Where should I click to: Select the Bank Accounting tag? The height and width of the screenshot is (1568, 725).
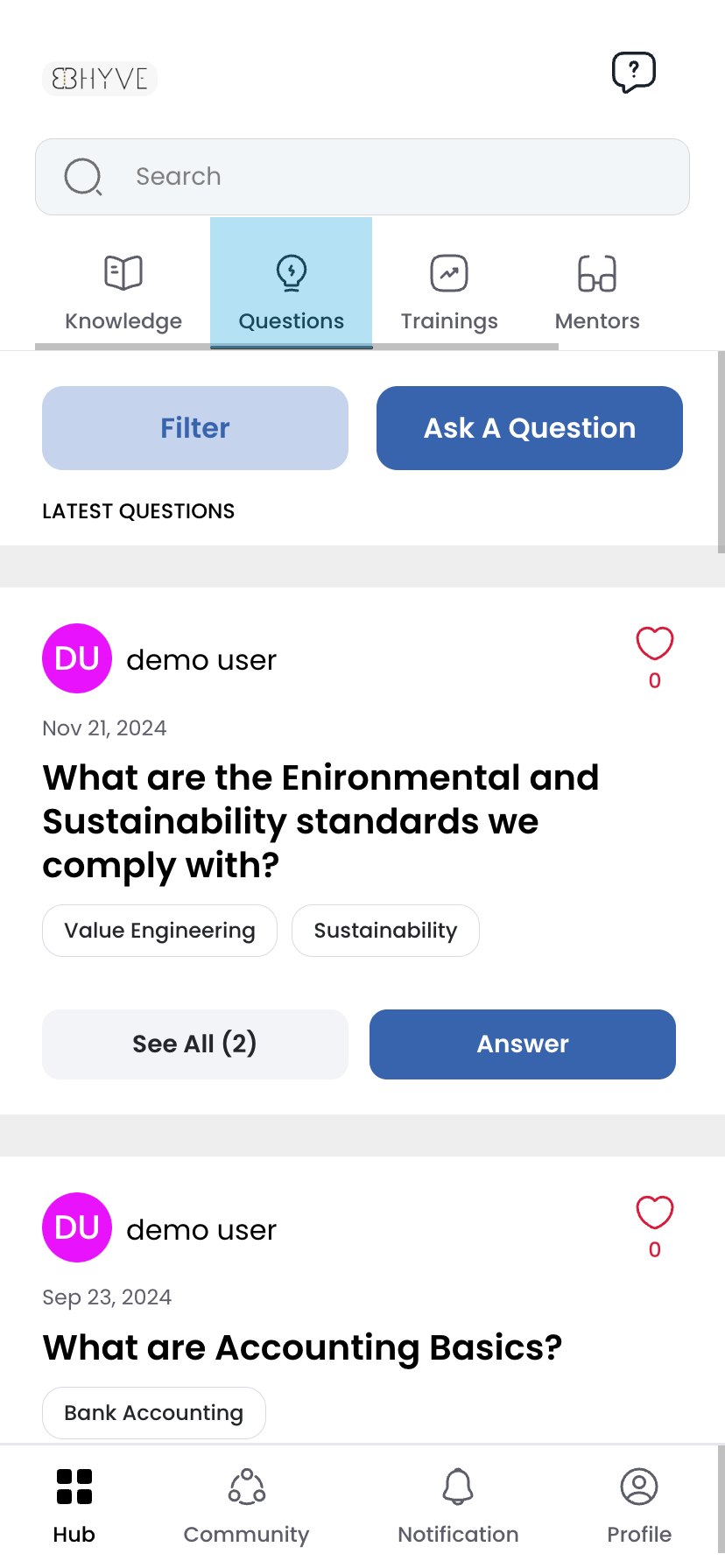coord(154,1413)
